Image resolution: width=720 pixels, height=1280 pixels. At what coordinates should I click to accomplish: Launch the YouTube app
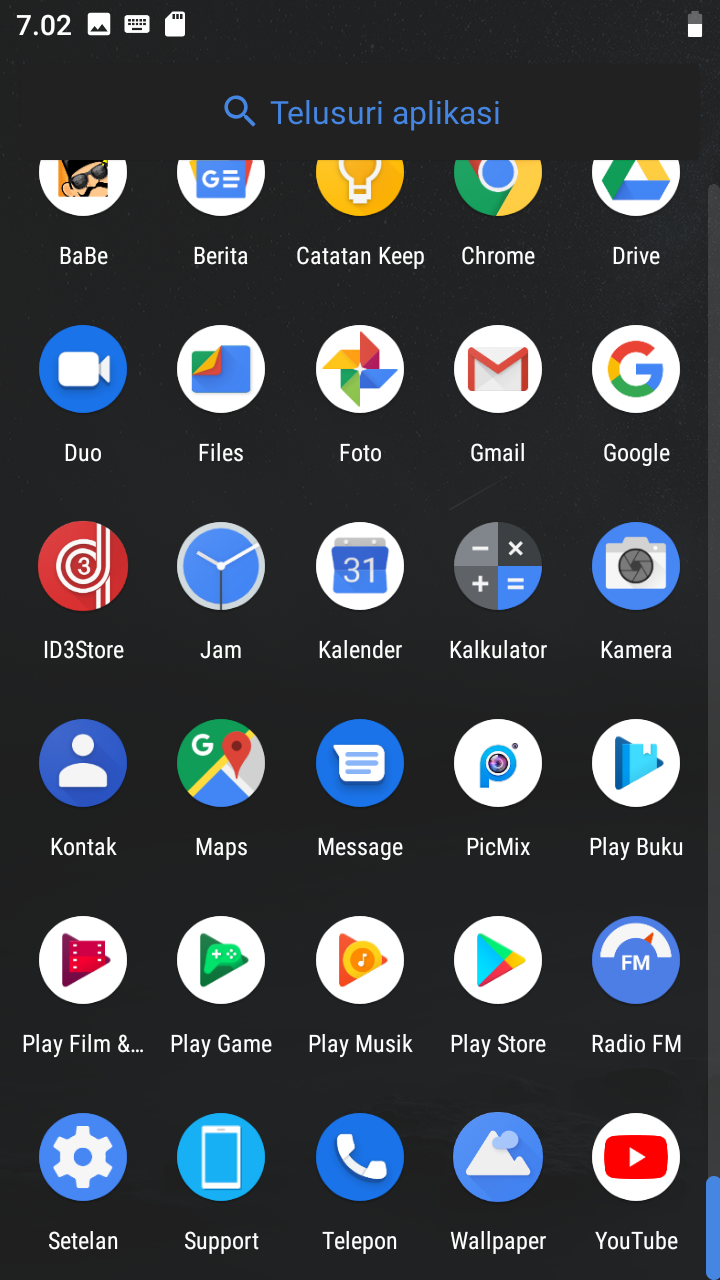(x=636, y=1157)
